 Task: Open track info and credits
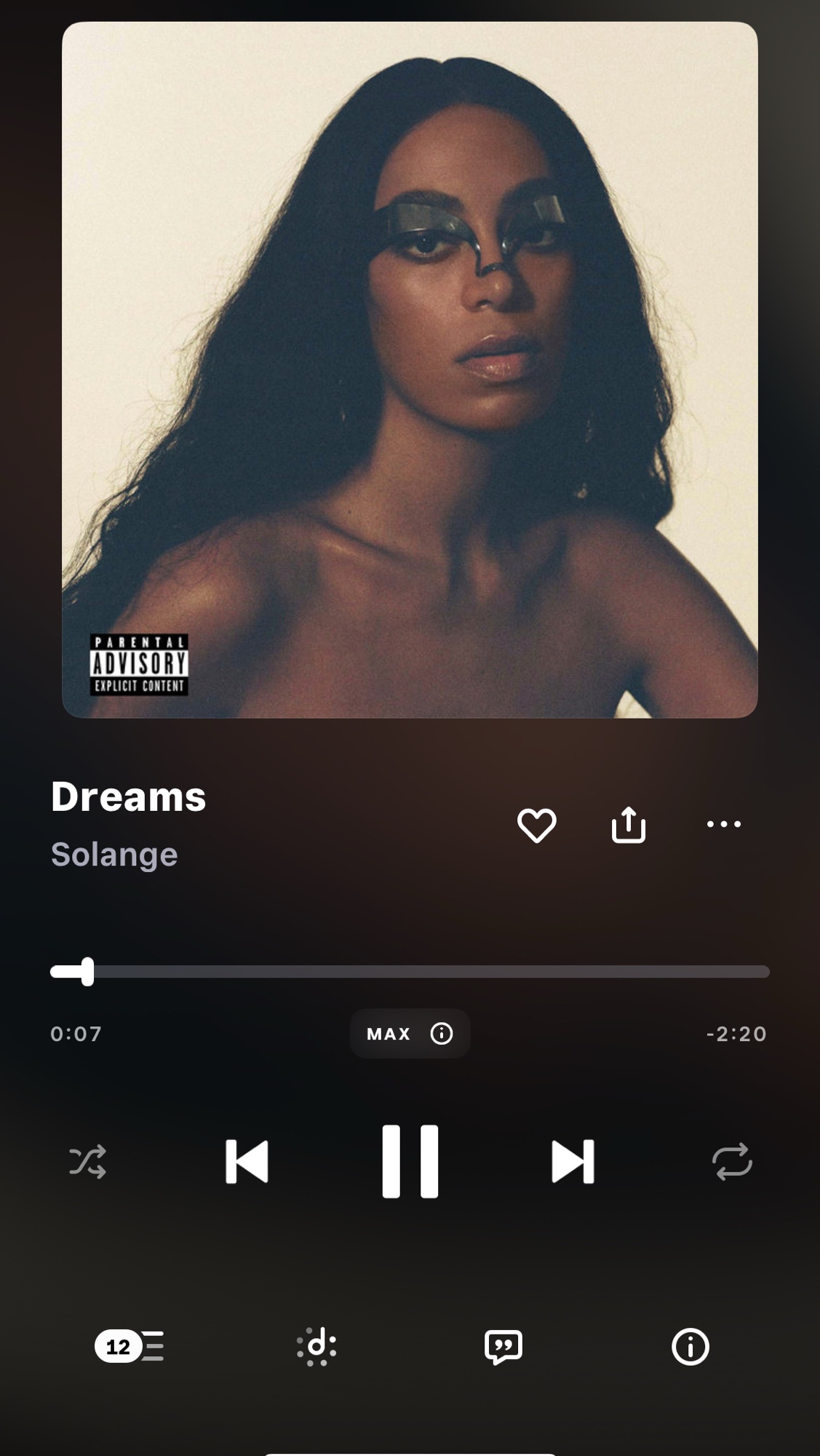(690, 1346)
